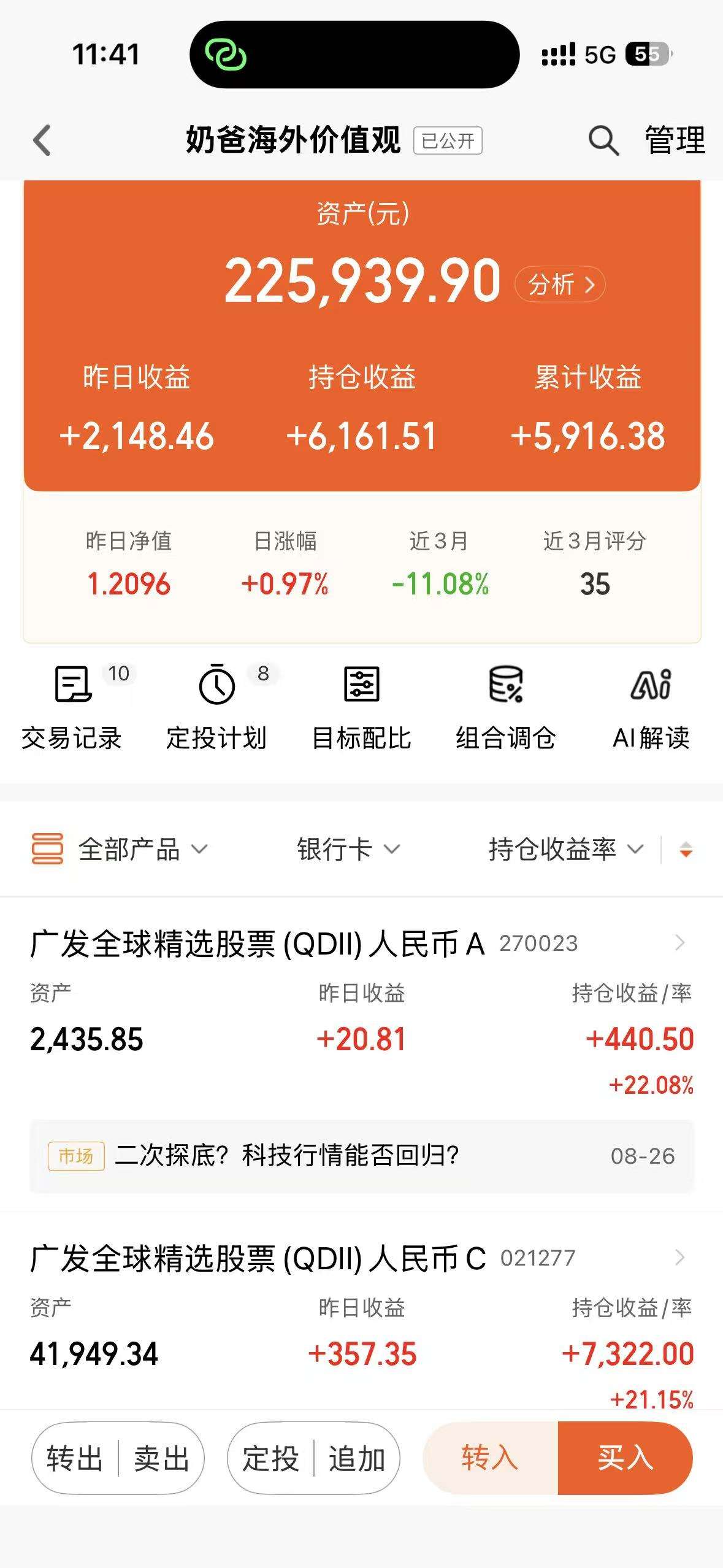Go back using the top-left arrow

pyautogui.click(x=42, y=140)
